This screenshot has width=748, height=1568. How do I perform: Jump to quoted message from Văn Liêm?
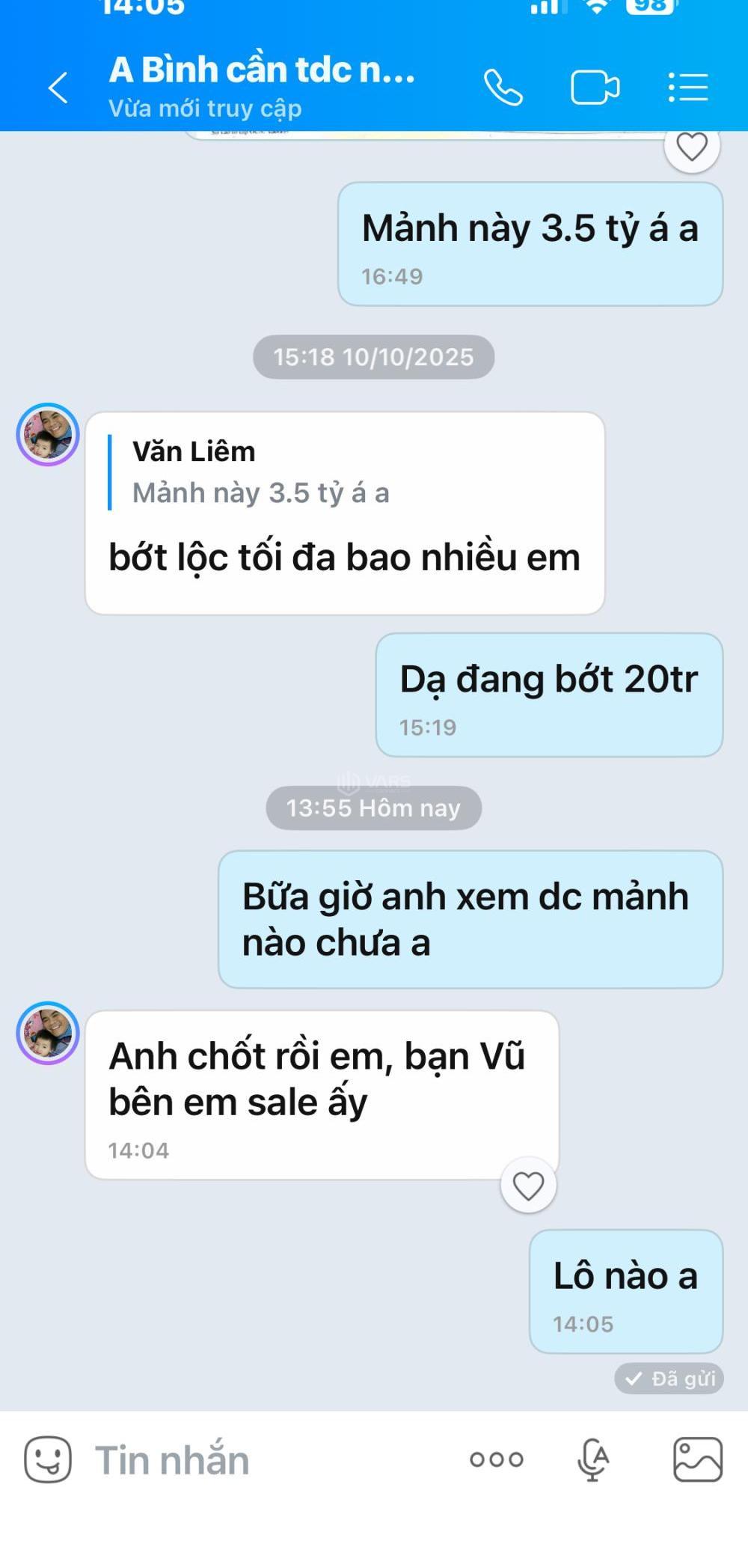pos(262,472)
